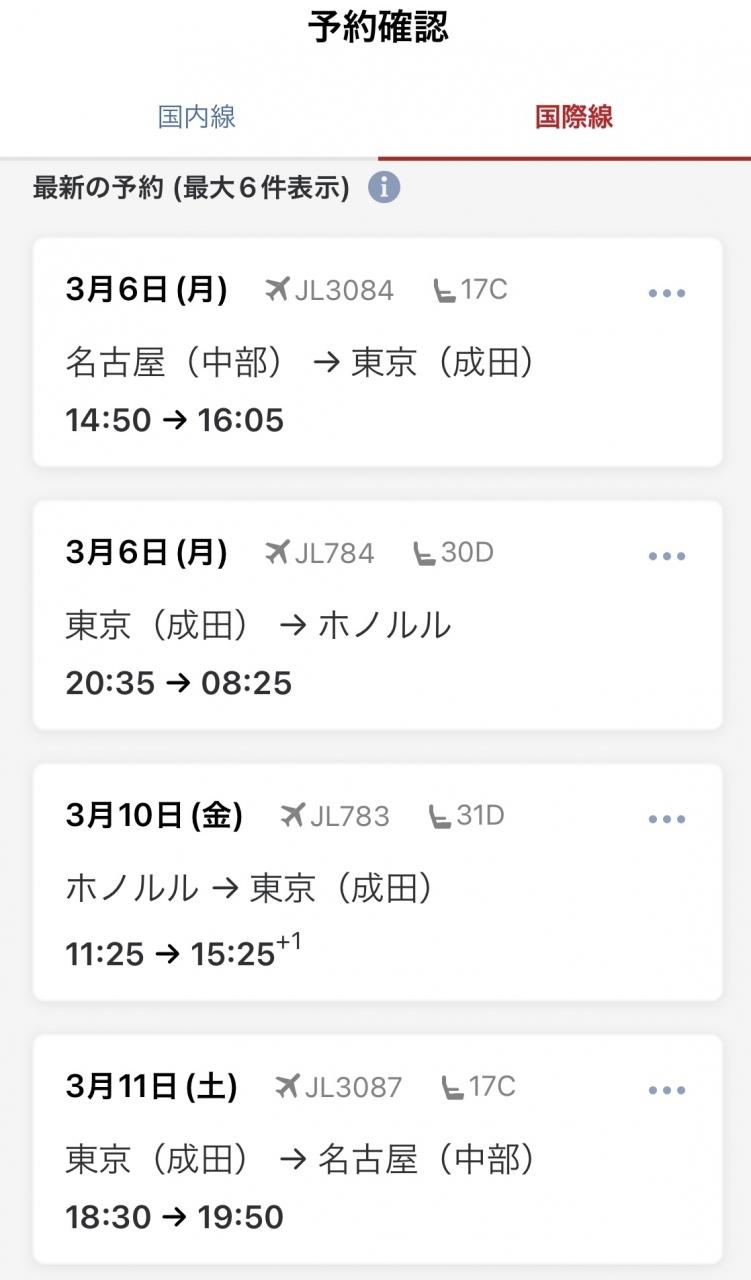Image resolution: width=751 pixels, height=1280 pixels.
Task: Open options menu for flight JL3084
Action: (x=667, y=293)
